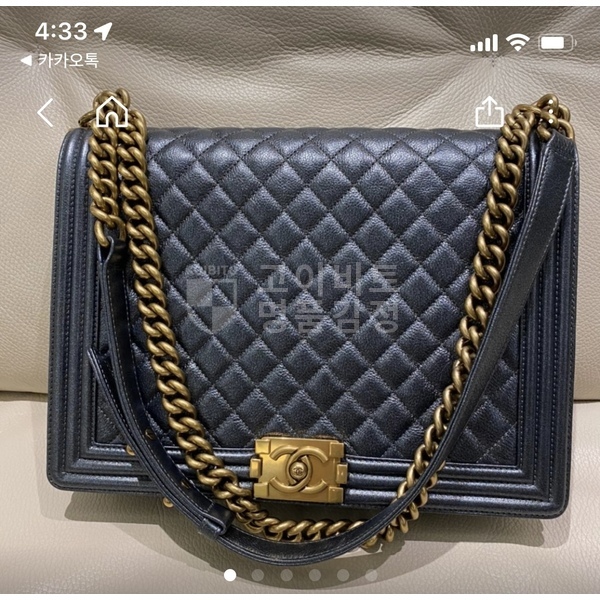Go back using the left arrow
The width and height of the screenshot is (600, 600).
pyautogui.click(x=45, y=112)
